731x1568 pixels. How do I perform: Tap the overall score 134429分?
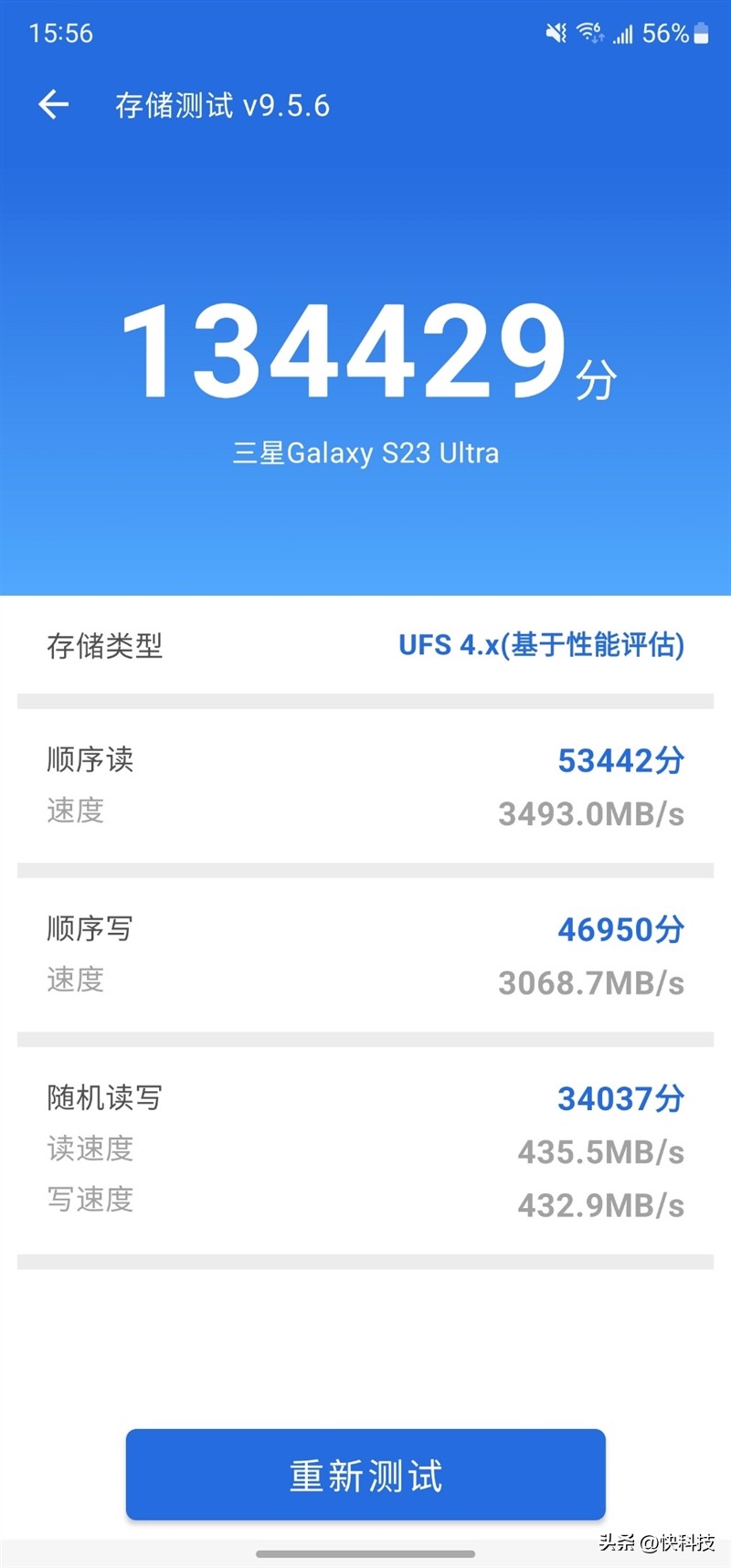pos(365,356)
